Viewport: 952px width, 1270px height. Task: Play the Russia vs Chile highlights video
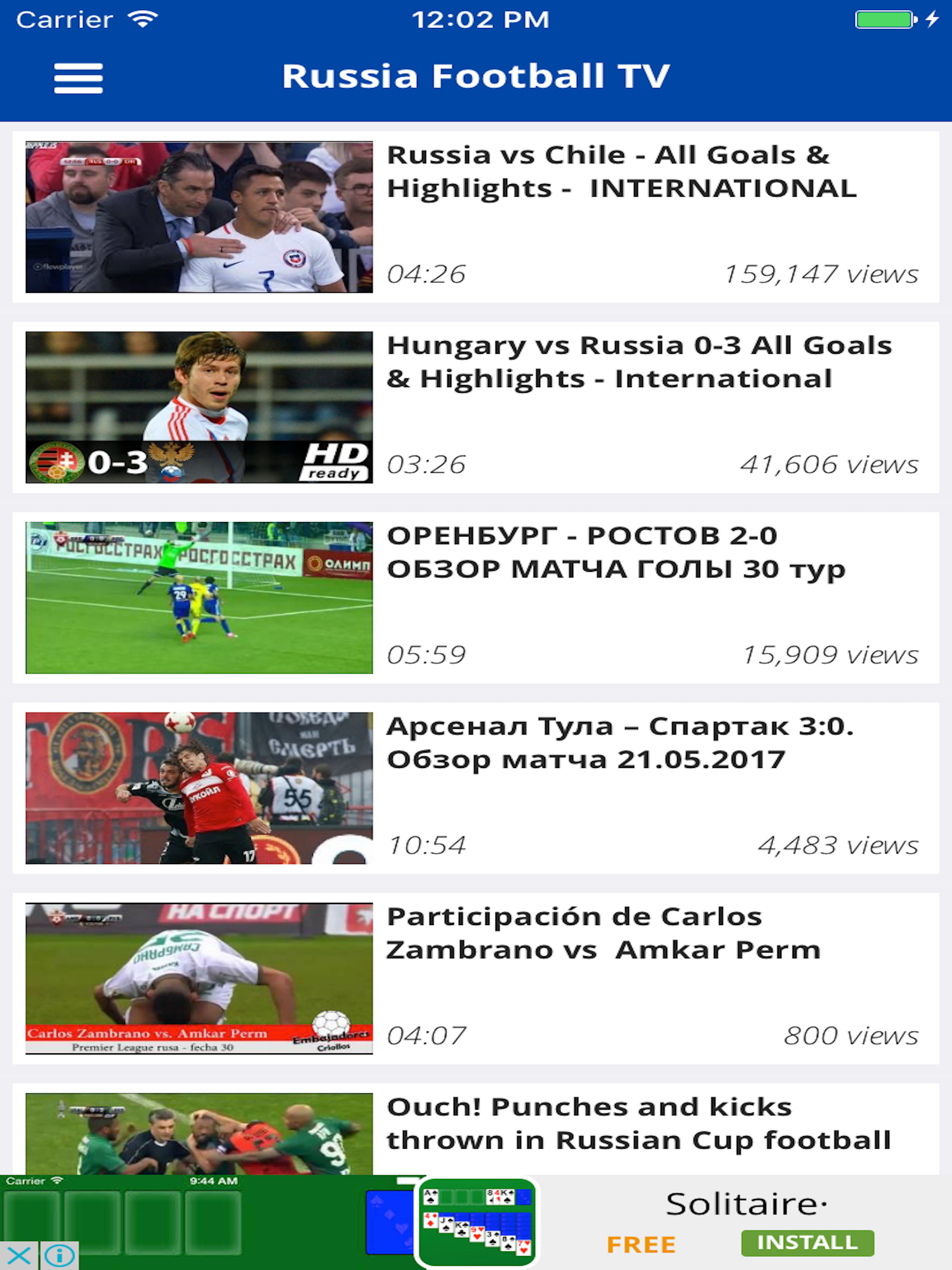pyautogui.click(x=198, y=217)
